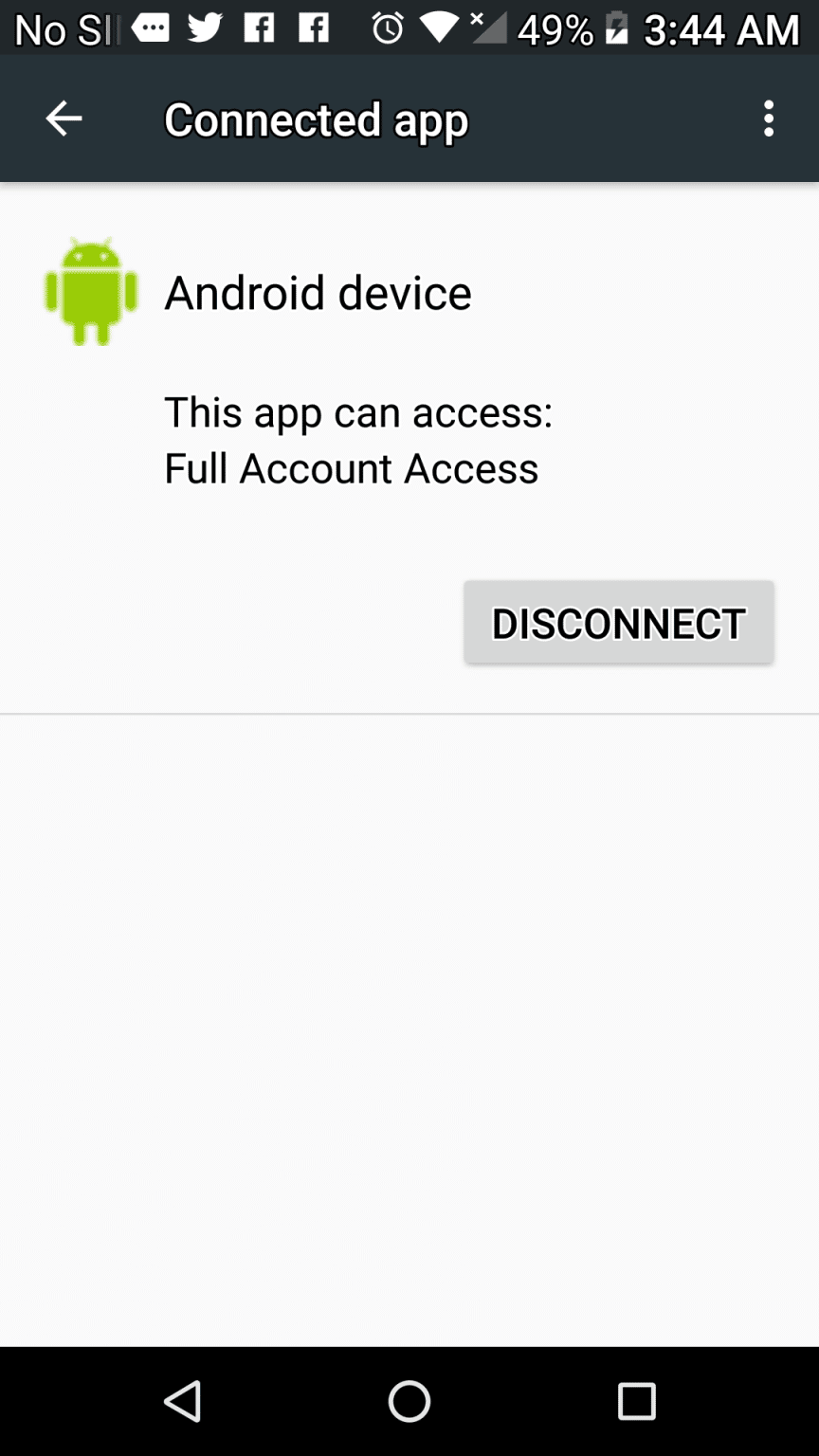Tap the back arrow in the app bar
Screen dimensions: 819x1456
[x=63, y=118]
